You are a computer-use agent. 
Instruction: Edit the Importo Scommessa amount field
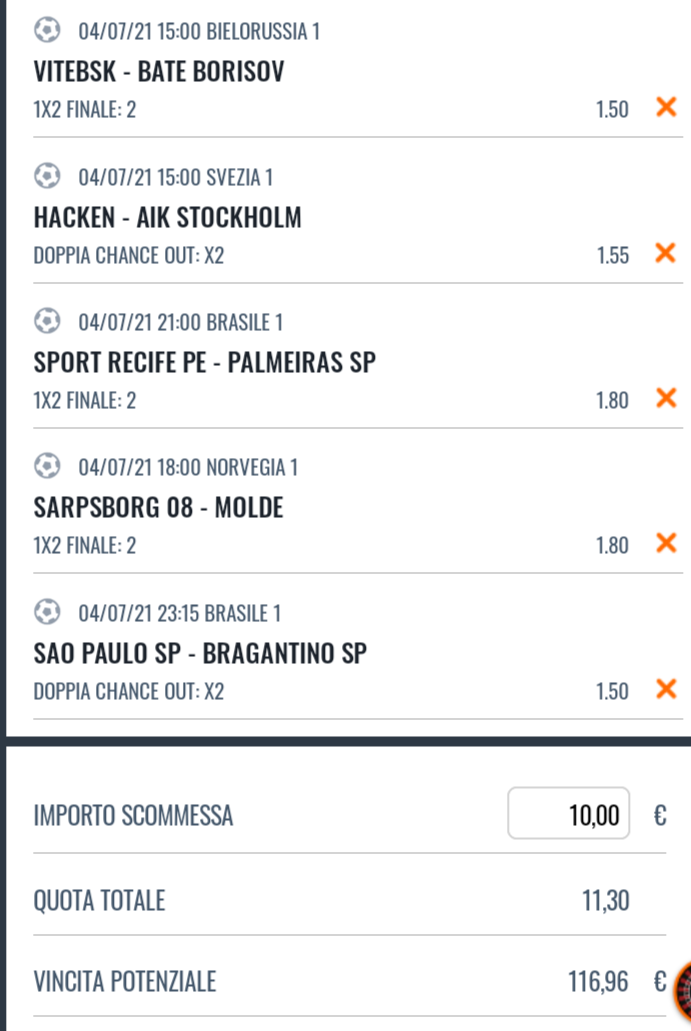(x=568, y=814)
